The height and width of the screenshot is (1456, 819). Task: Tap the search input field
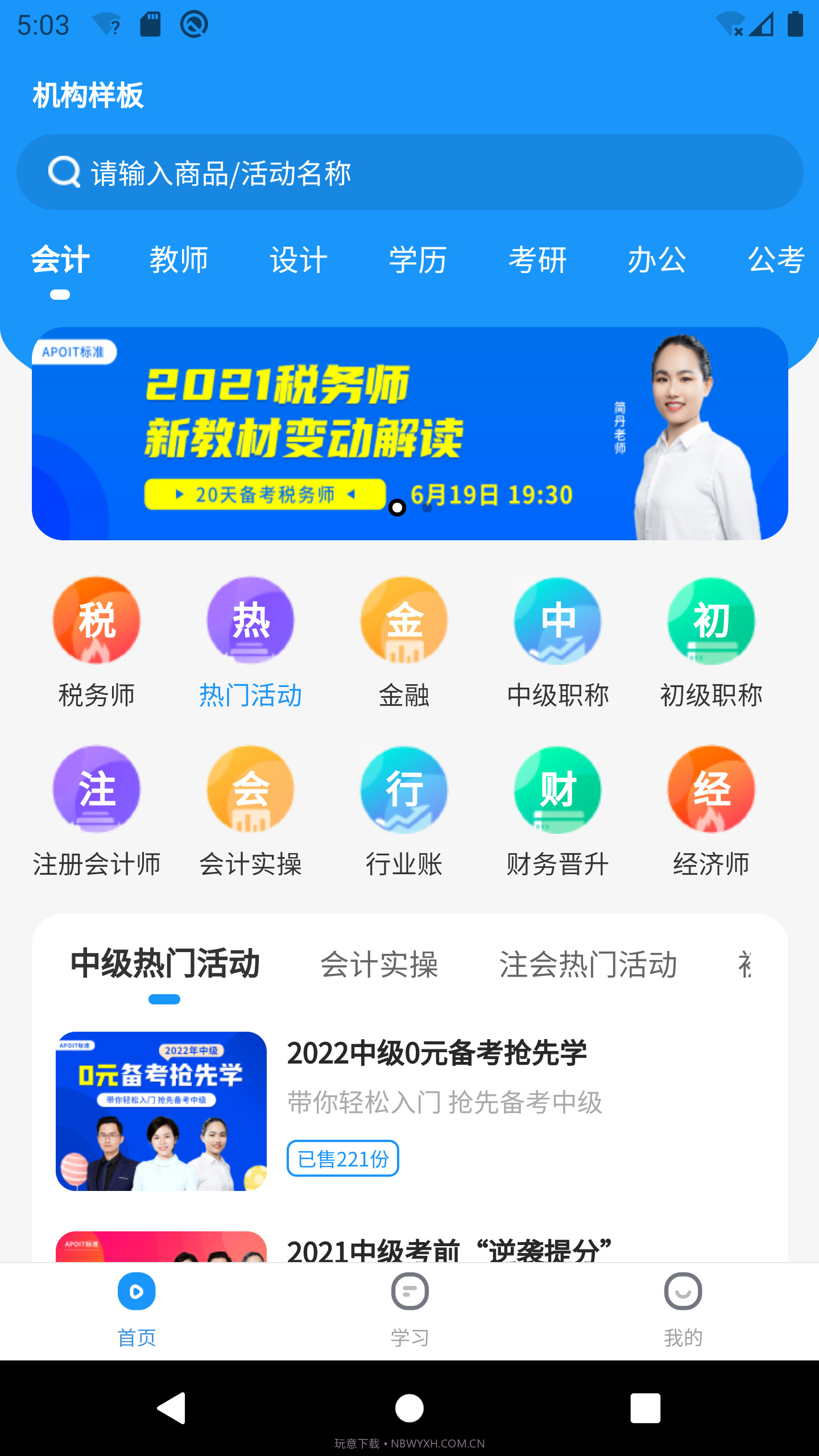point(409,172)
